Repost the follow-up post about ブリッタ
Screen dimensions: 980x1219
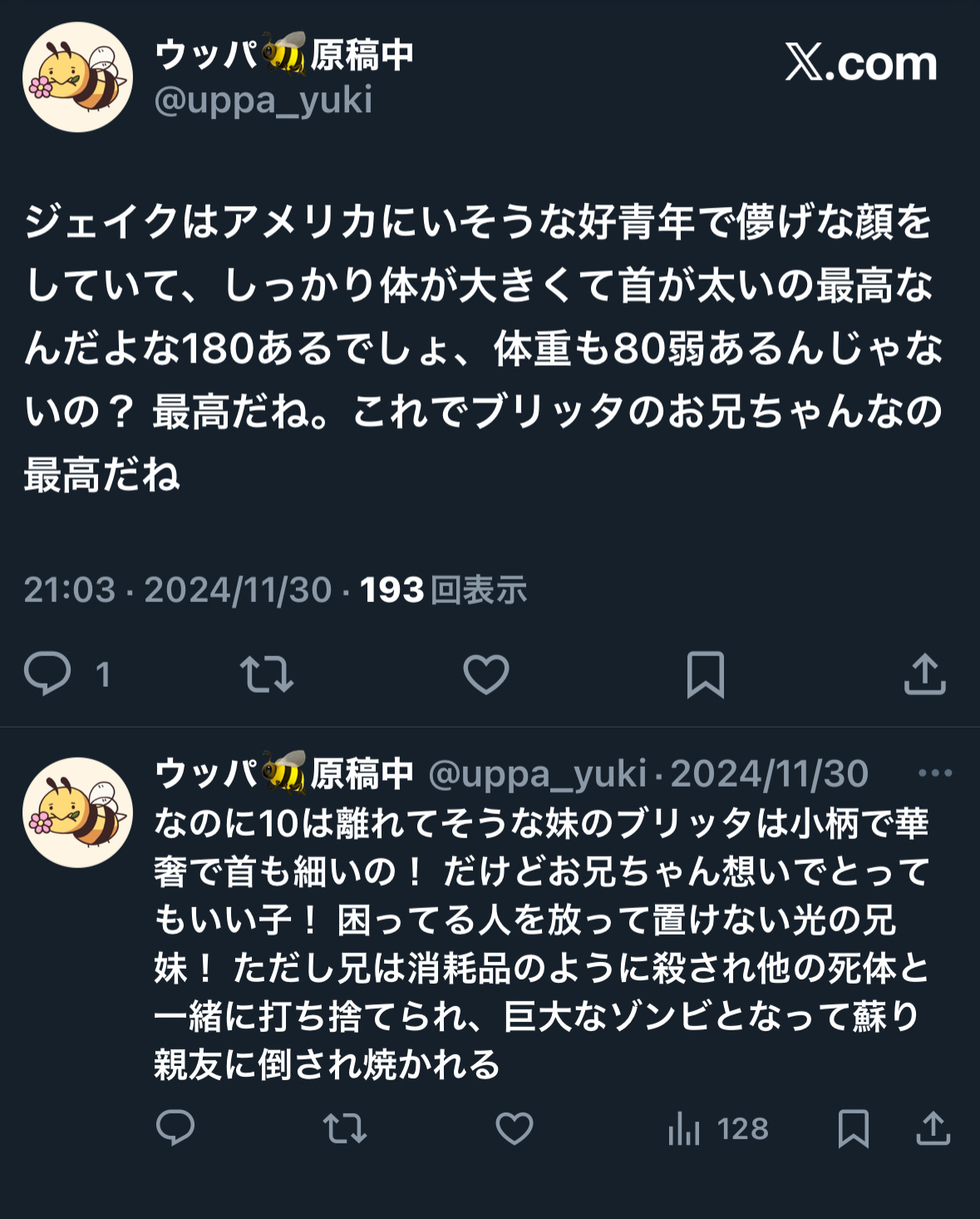click(345, 1128)
